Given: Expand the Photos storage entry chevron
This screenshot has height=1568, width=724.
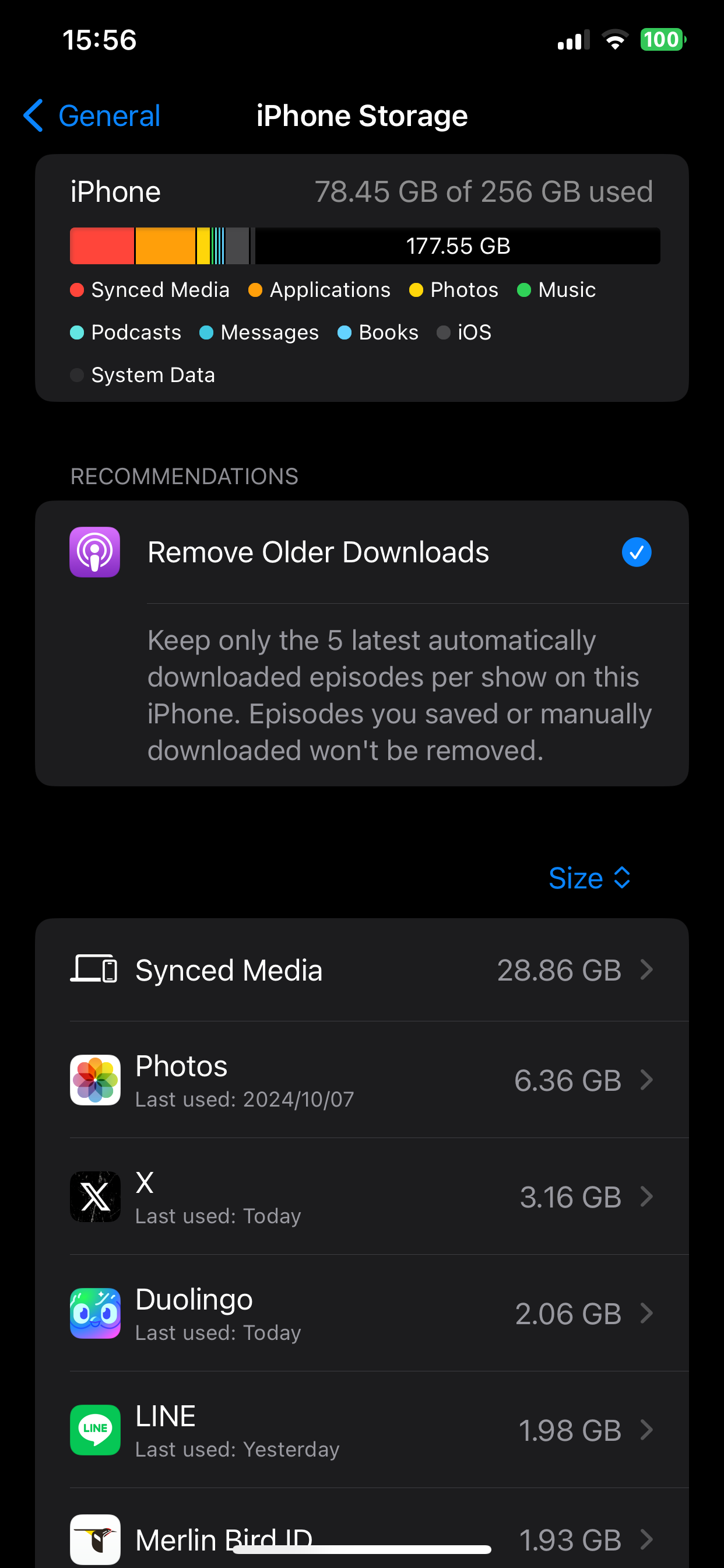Looking at the screenshot, I should pos(646,1080).
